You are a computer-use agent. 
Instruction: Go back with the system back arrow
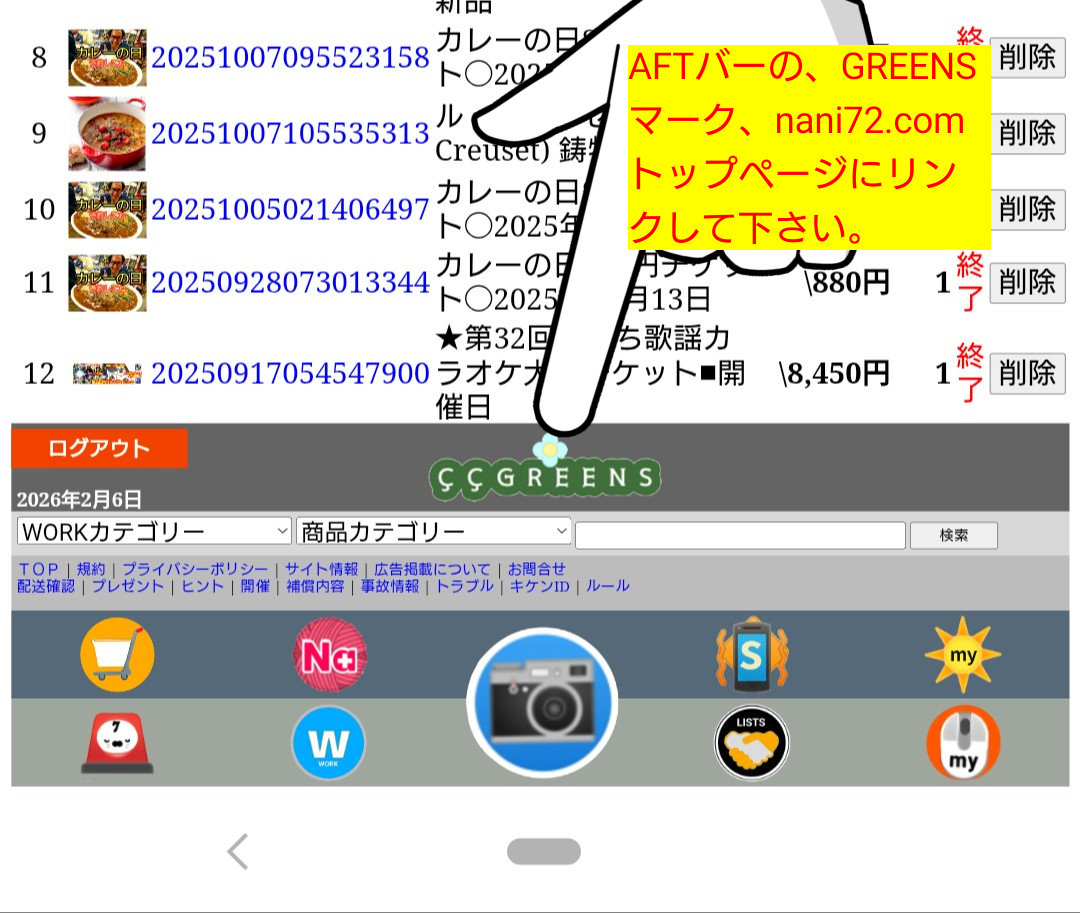237,852
